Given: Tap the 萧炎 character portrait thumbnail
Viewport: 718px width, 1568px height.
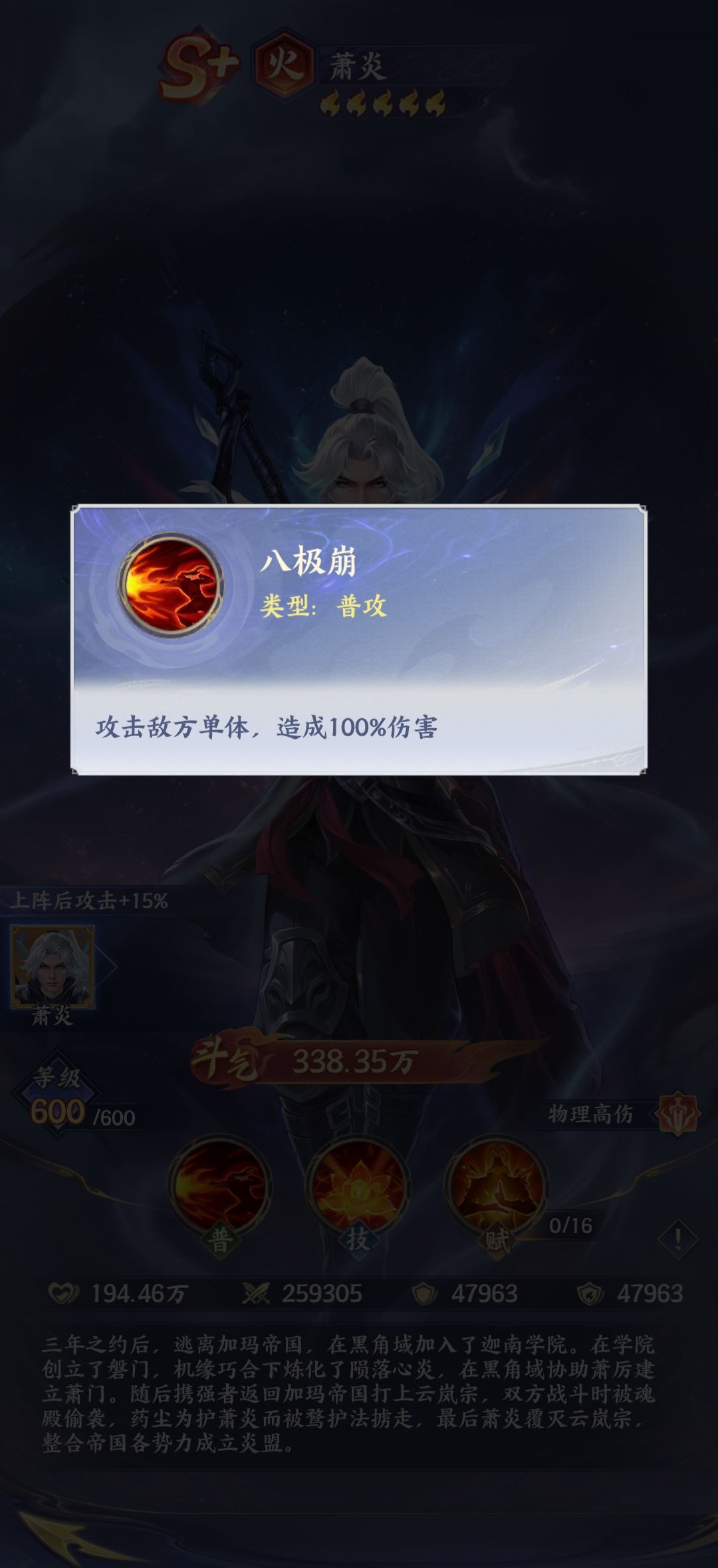Looking at the screenshot, I should click(53, 967).
